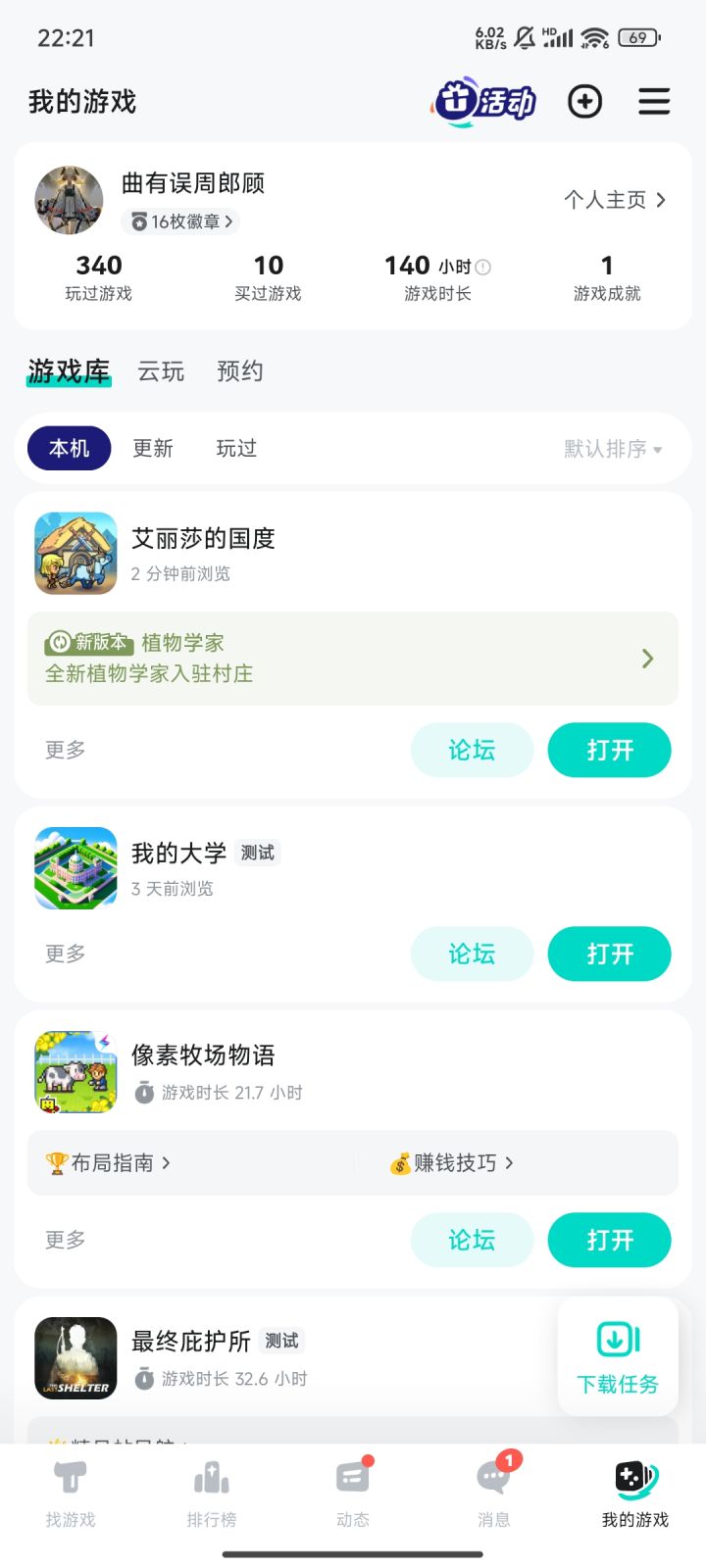Viewport: 706px width, 1568px height.
Task: Visit the 论坛 for 我的大学
Action: pos(472,955)
